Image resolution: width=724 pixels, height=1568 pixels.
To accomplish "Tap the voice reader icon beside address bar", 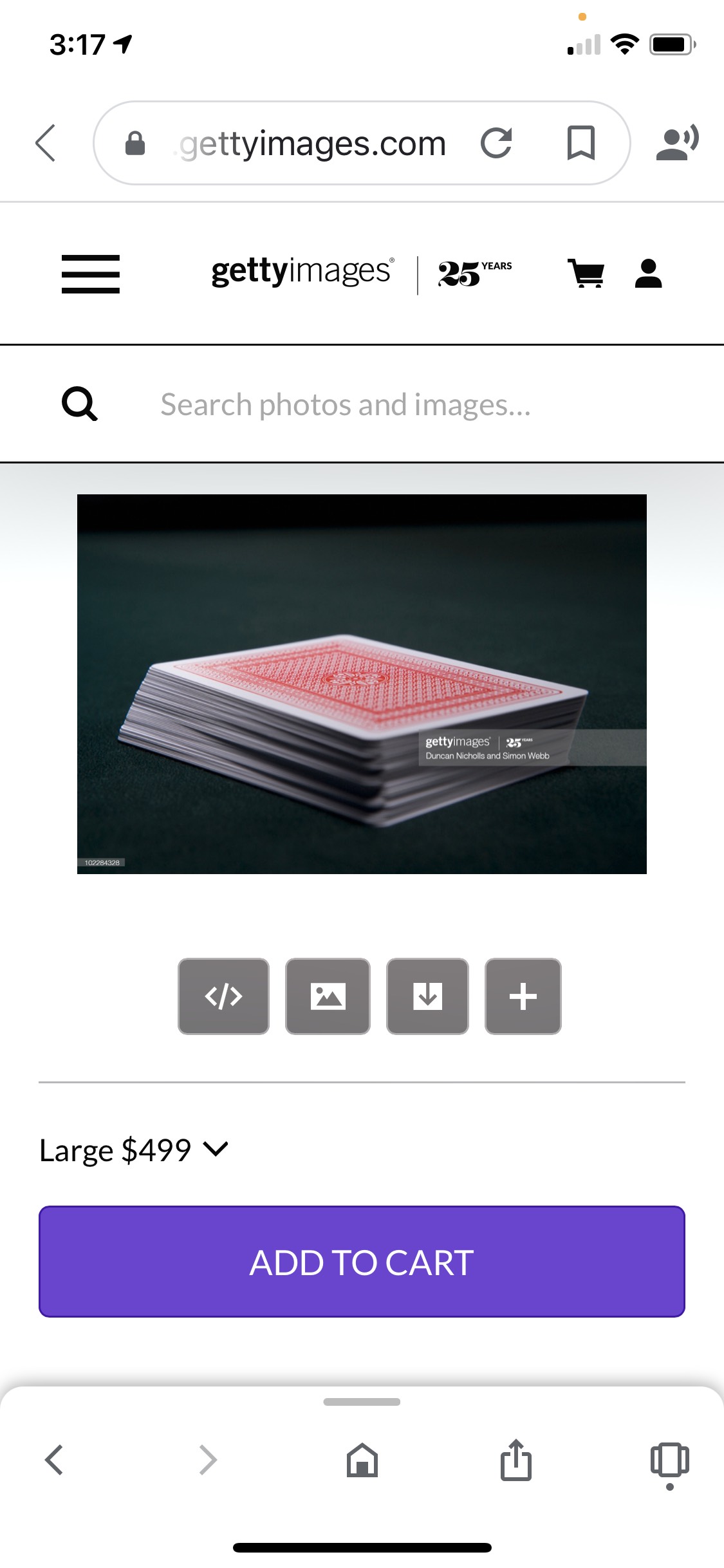I will click(677, 143).
